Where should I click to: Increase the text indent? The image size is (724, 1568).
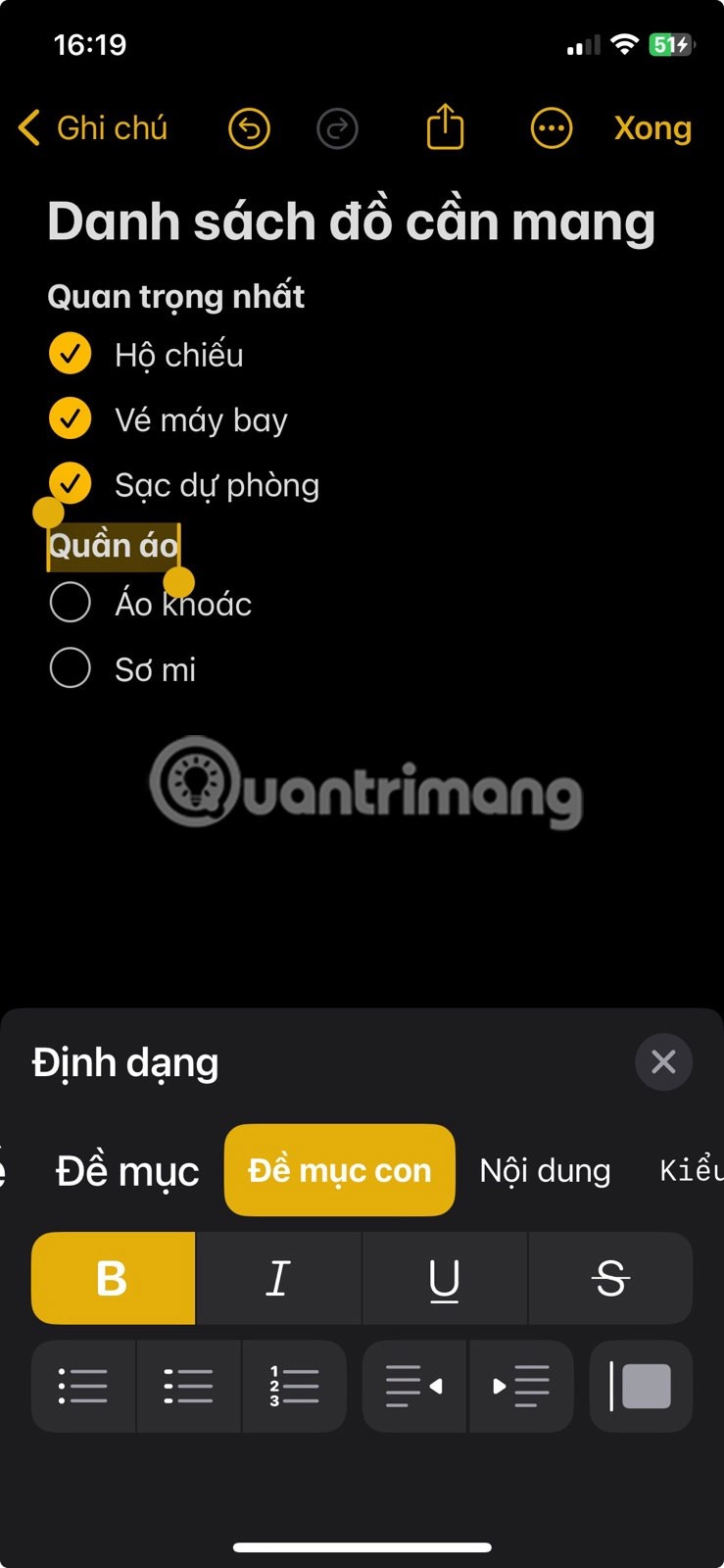point(521,1386)
